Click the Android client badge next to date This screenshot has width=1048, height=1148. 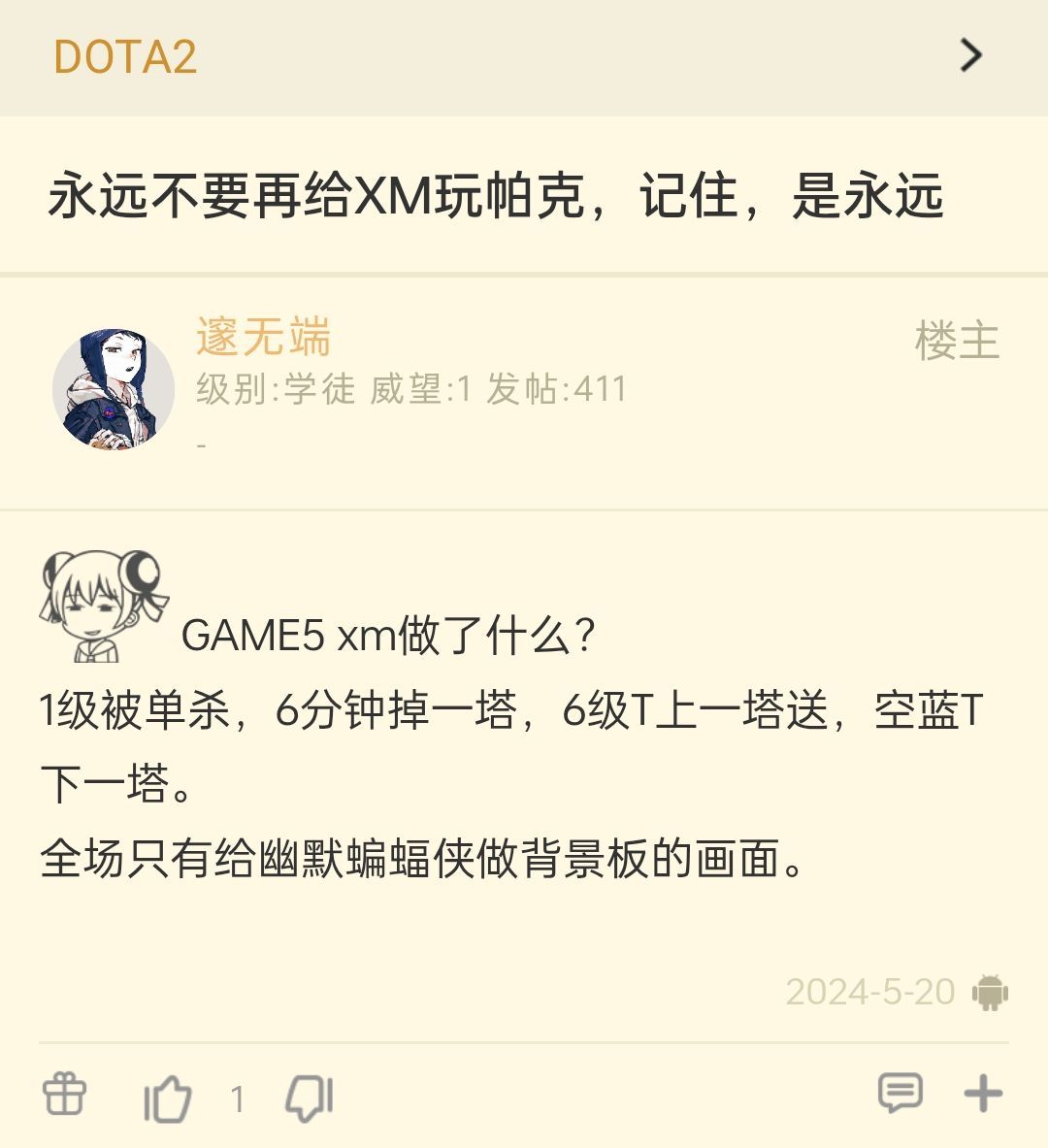pyautogui.click(x=989, y=992)
